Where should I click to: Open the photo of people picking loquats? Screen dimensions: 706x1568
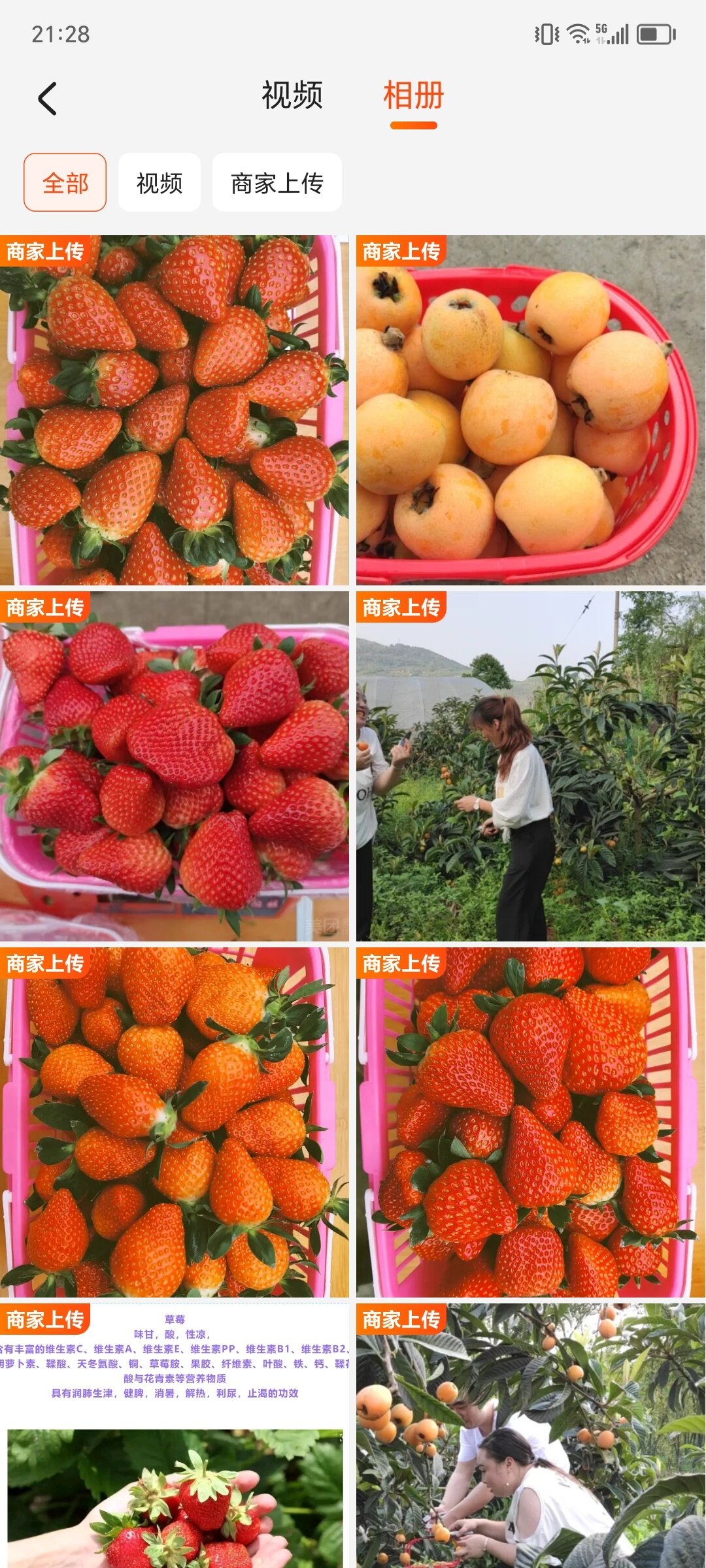(530, 1437)
